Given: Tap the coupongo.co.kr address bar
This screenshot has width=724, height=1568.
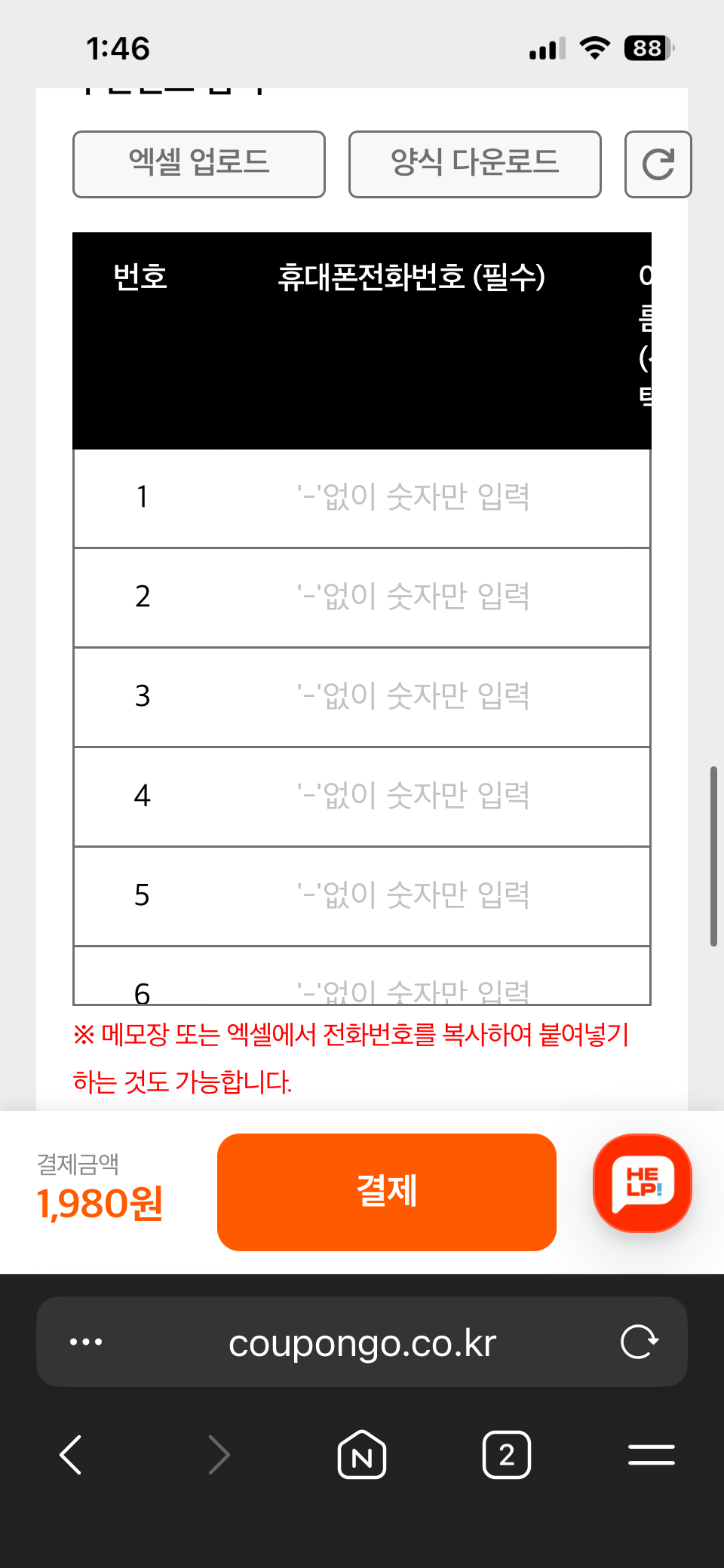Looking at the screenshot, I should [362, 1342].
